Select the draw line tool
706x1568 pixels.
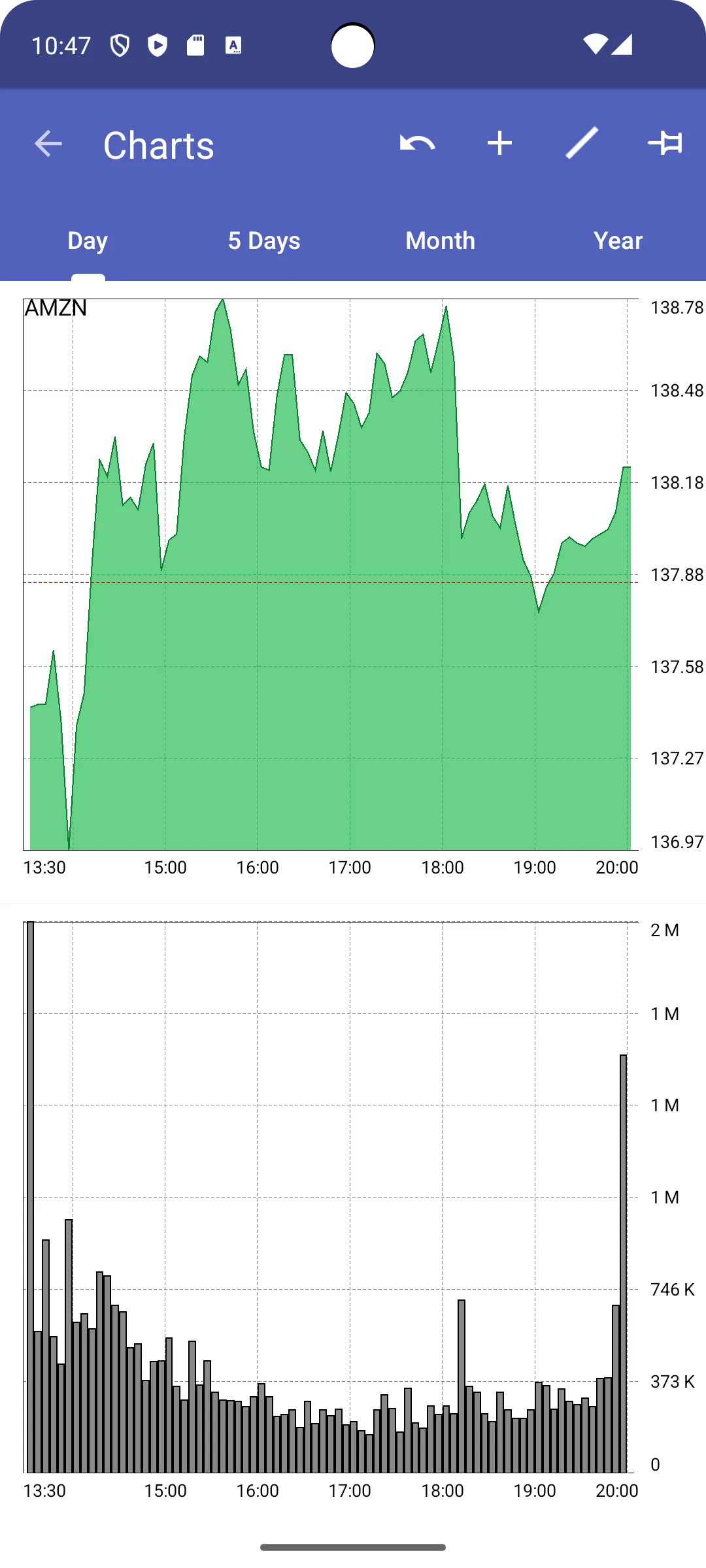[582, 143]
